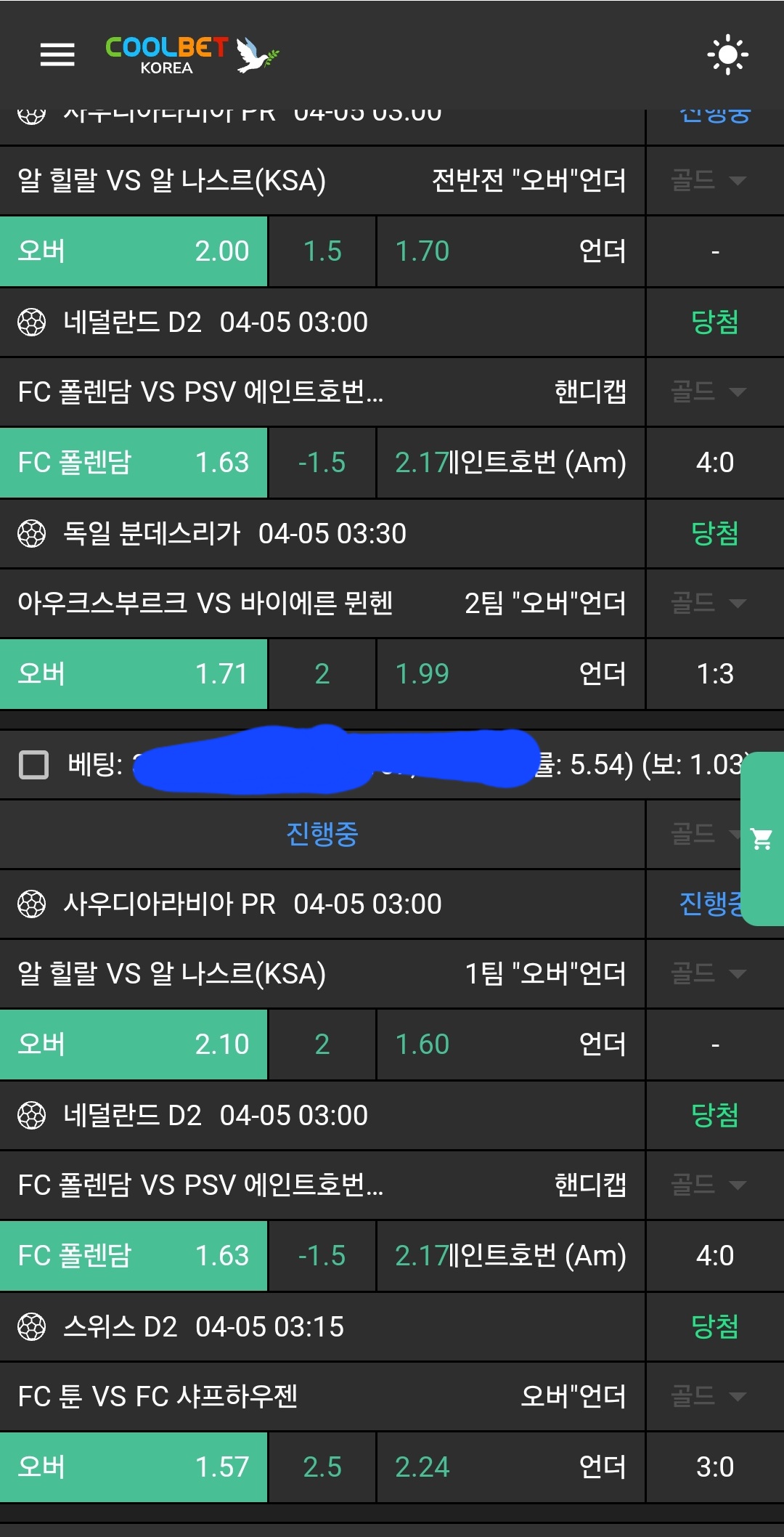This screenshot has width=784, height=1537.
Task: Expand the 골드 dropdown in the FC 툰 row
Action: (x=709, y=1396)
